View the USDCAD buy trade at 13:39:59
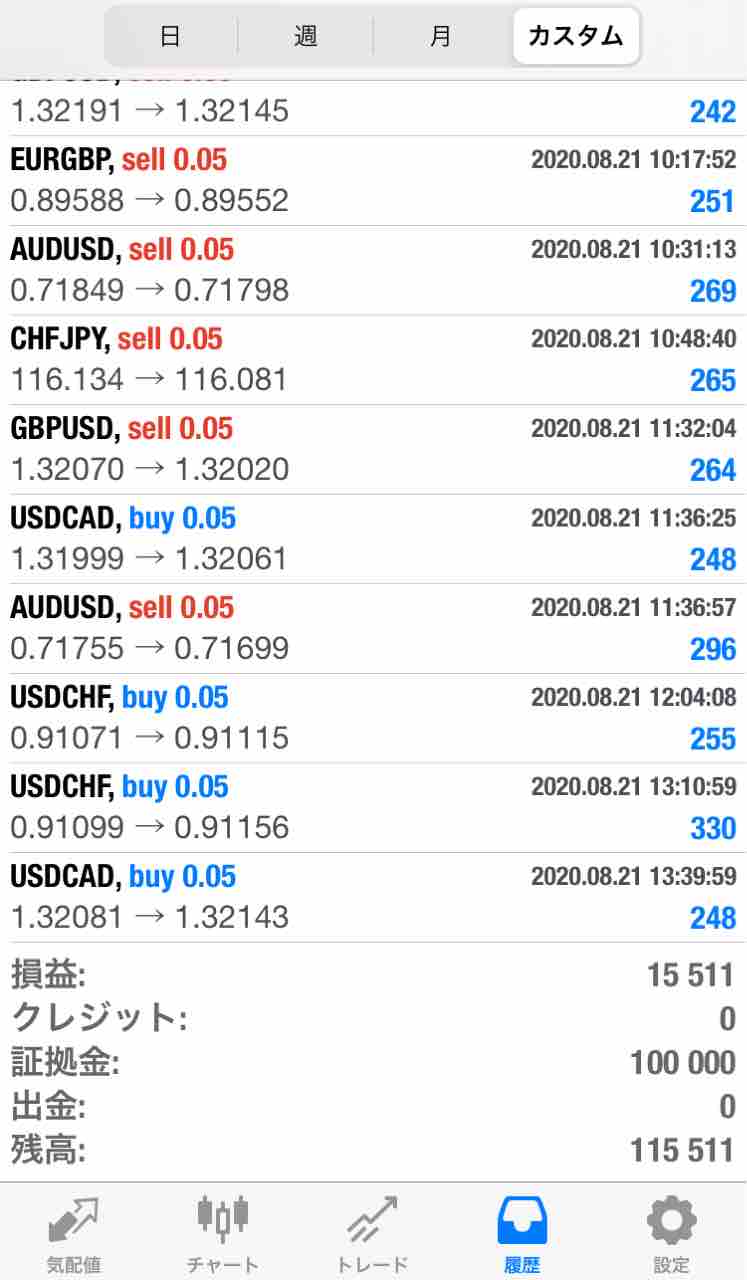747x1280 pixels. (x=373, y=897)
